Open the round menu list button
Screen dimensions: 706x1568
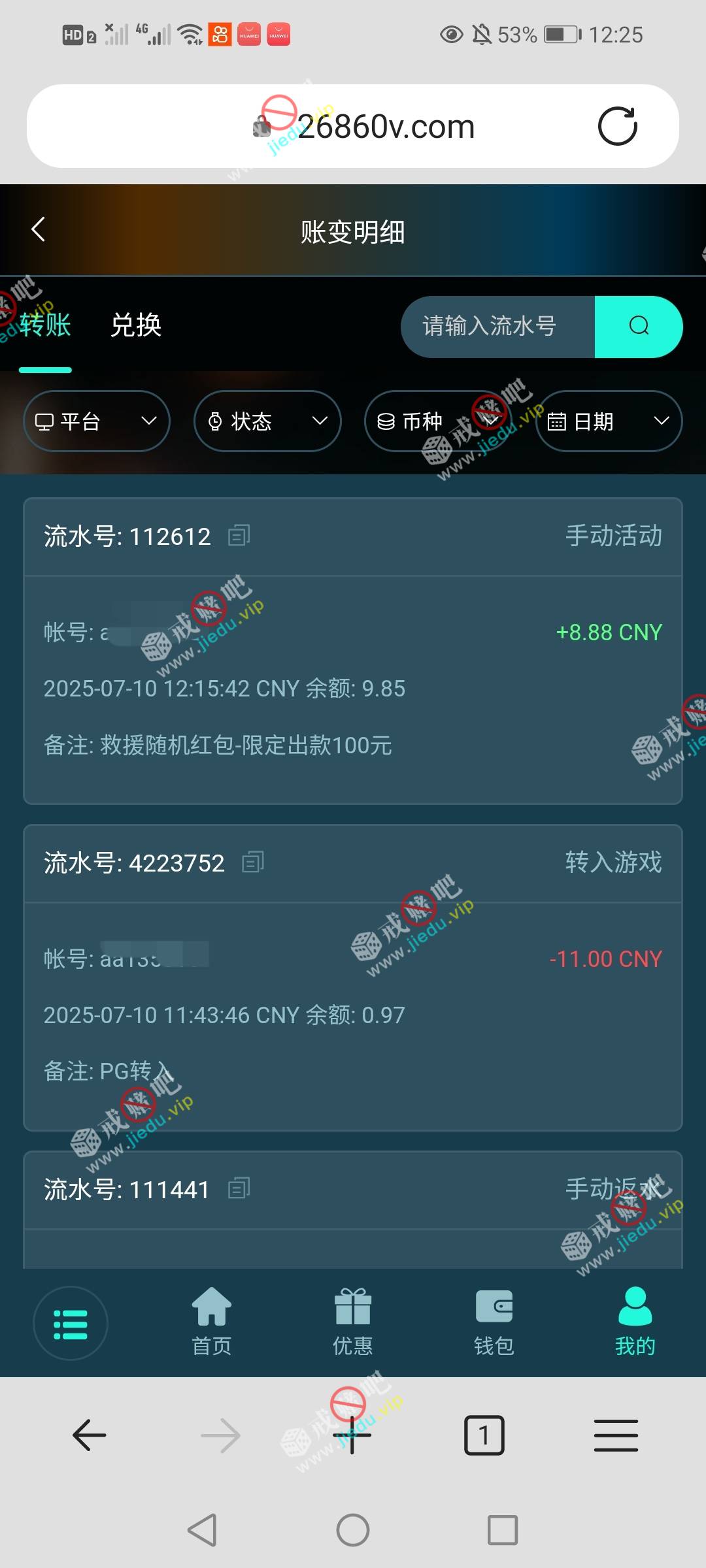point(71,1324)
